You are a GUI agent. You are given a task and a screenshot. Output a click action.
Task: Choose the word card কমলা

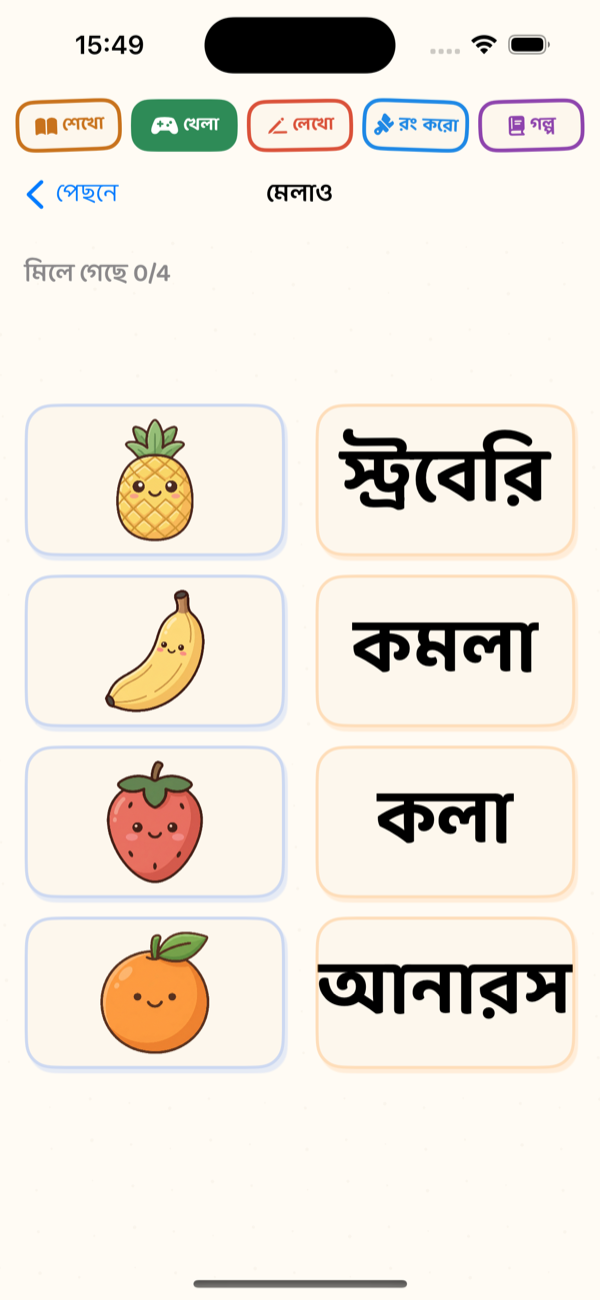(x=445, y=651)
